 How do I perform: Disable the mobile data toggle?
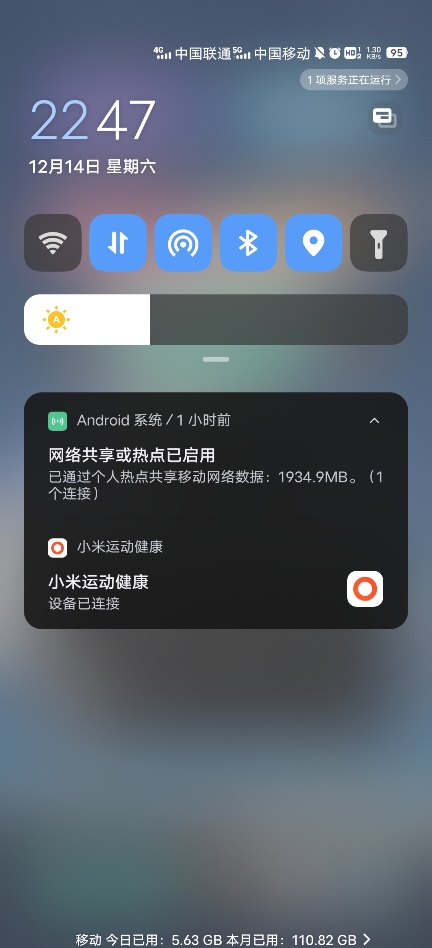[x=118, y=242]
